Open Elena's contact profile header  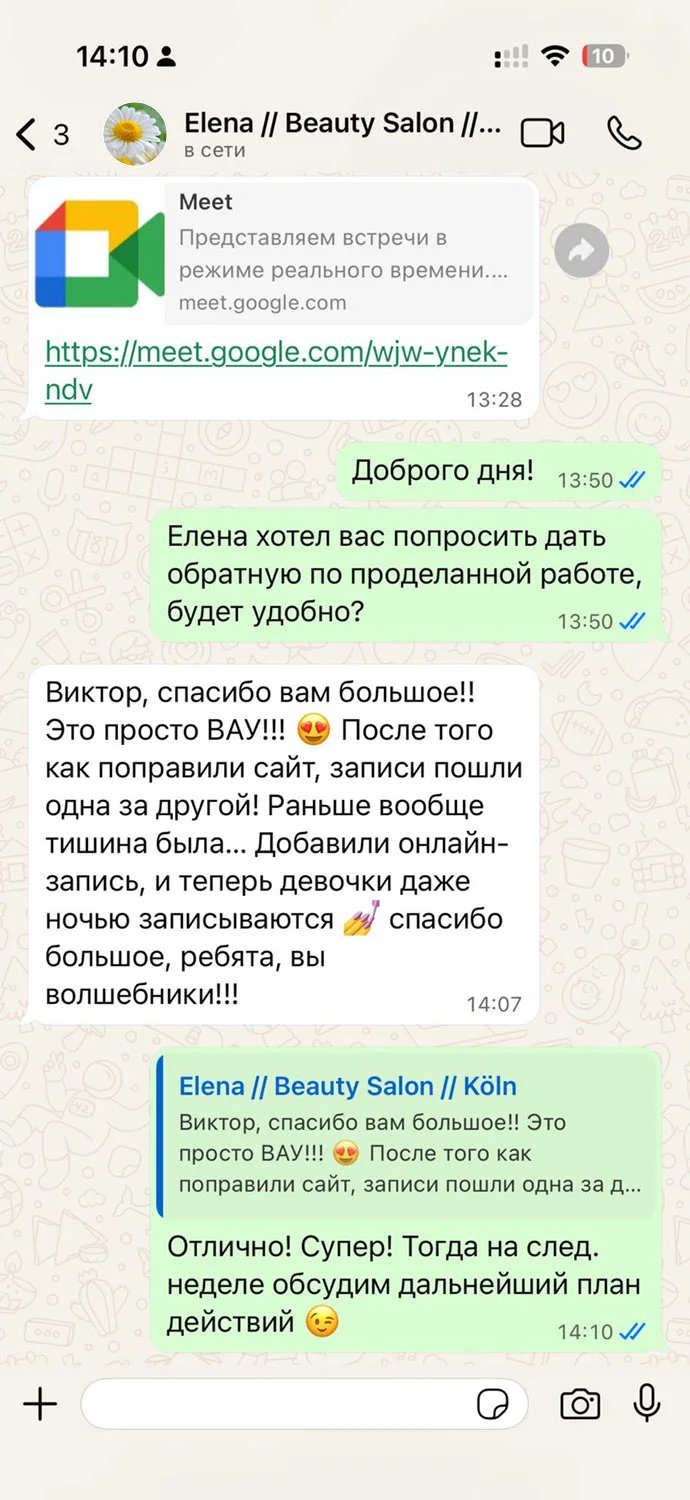pyautogui.click(x=340, y=134)
